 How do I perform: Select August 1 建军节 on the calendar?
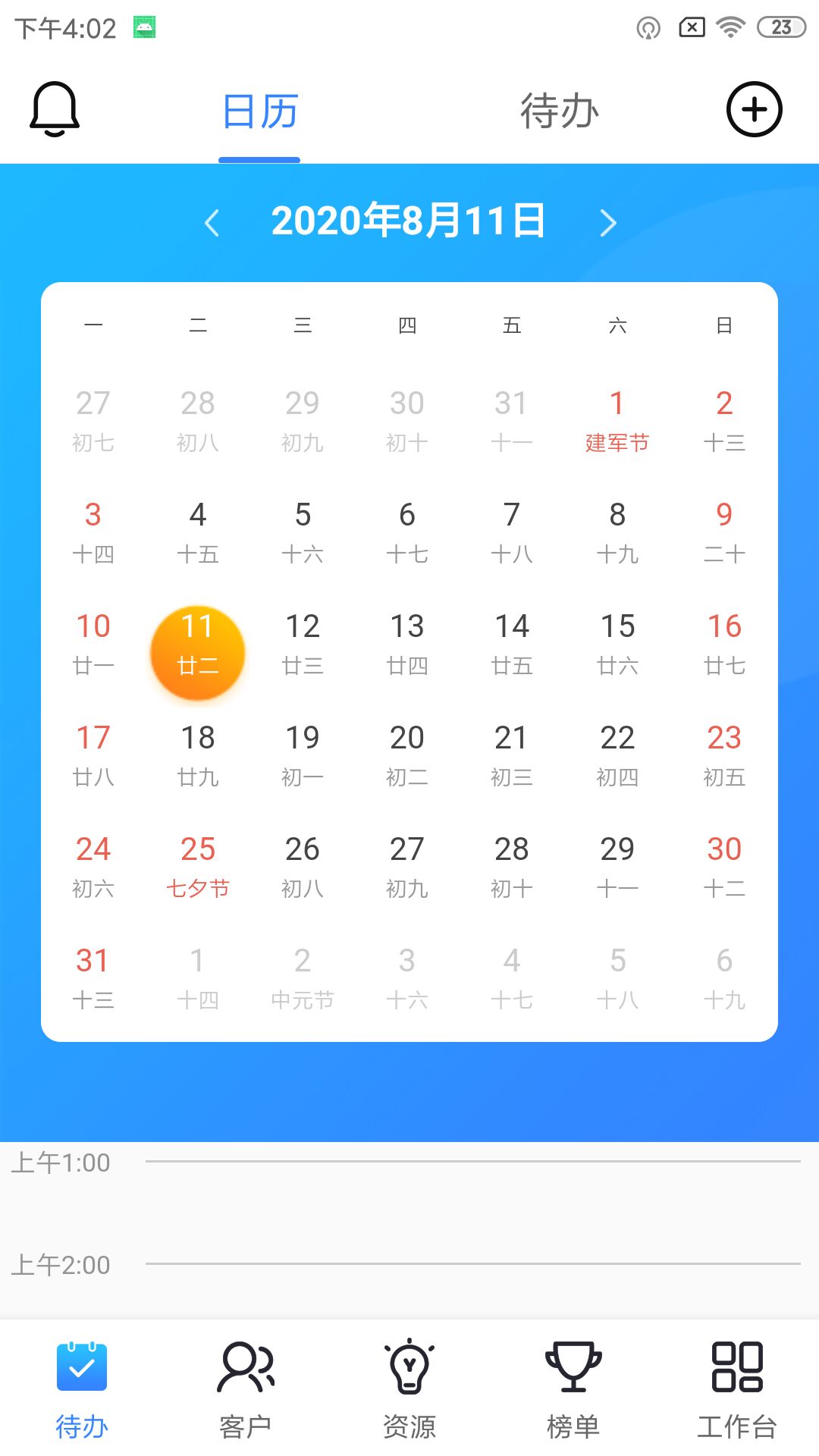click(617, 419)
